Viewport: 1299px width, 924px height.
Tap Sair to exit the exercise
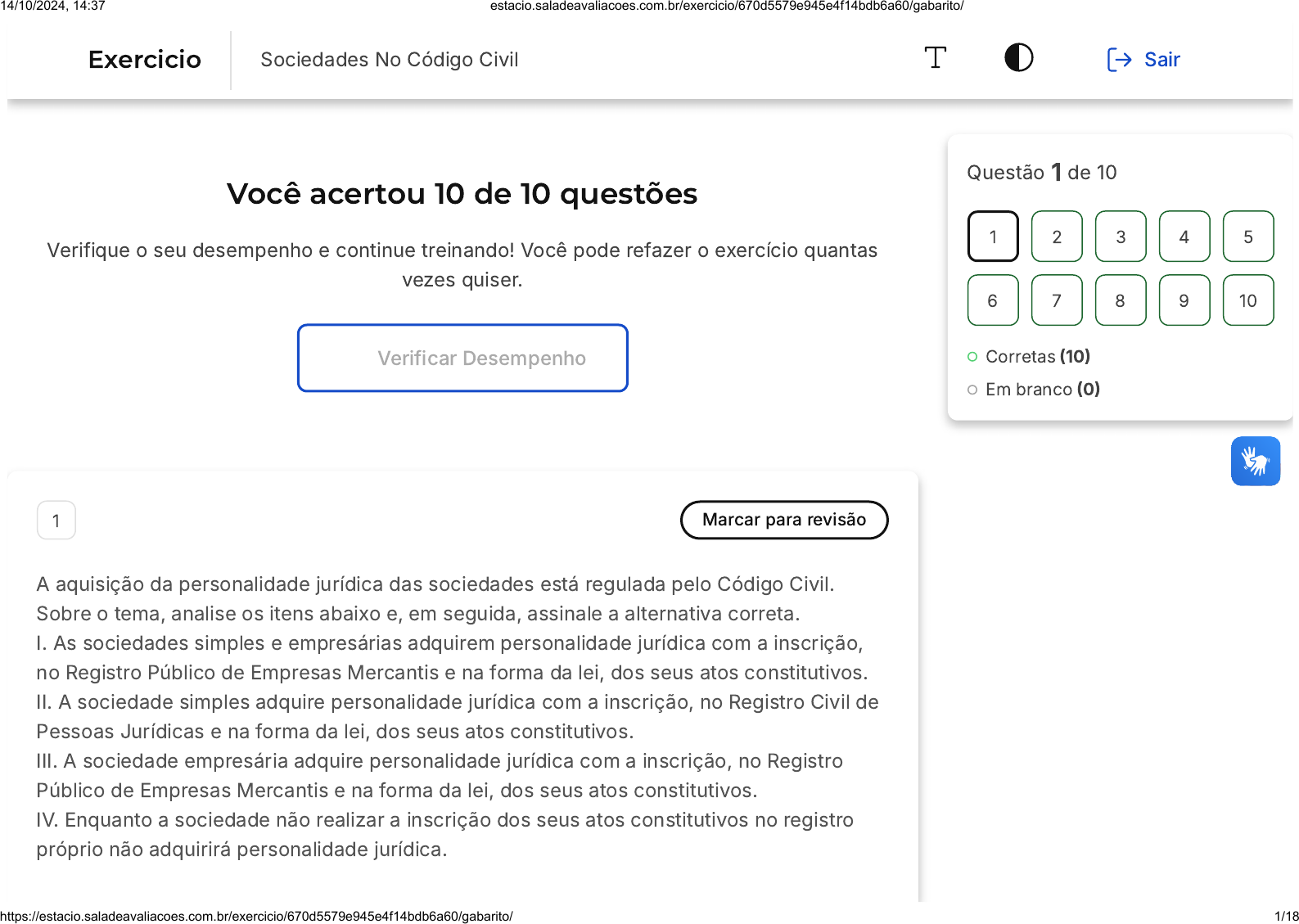(1143, 60)
